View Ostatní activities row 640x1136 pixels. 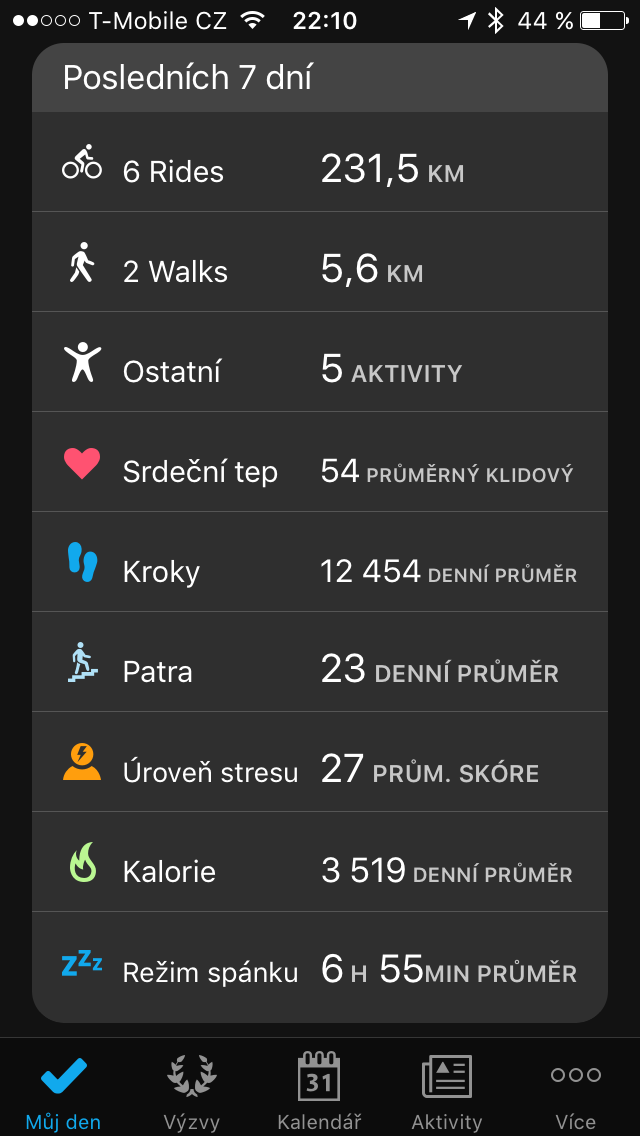coord(320,362)
